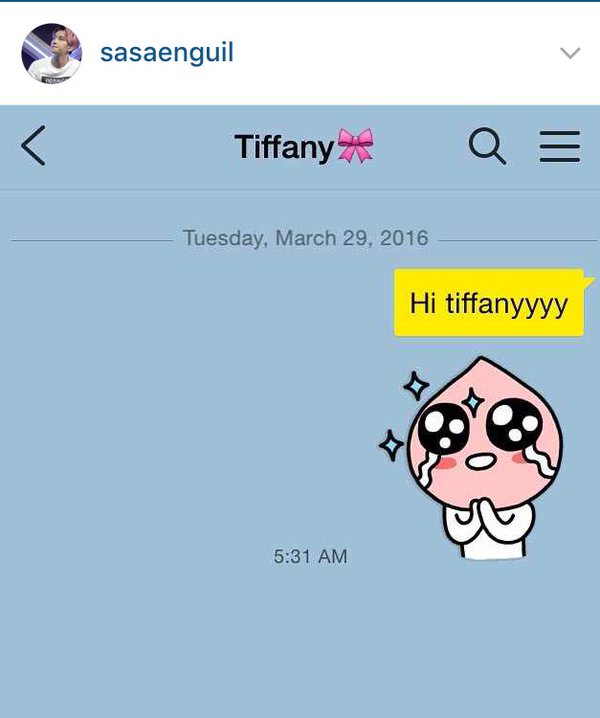The height and width of the screenshot is (718, 600).
Task: Expand the post options chevron
Action: coord(570,53)
